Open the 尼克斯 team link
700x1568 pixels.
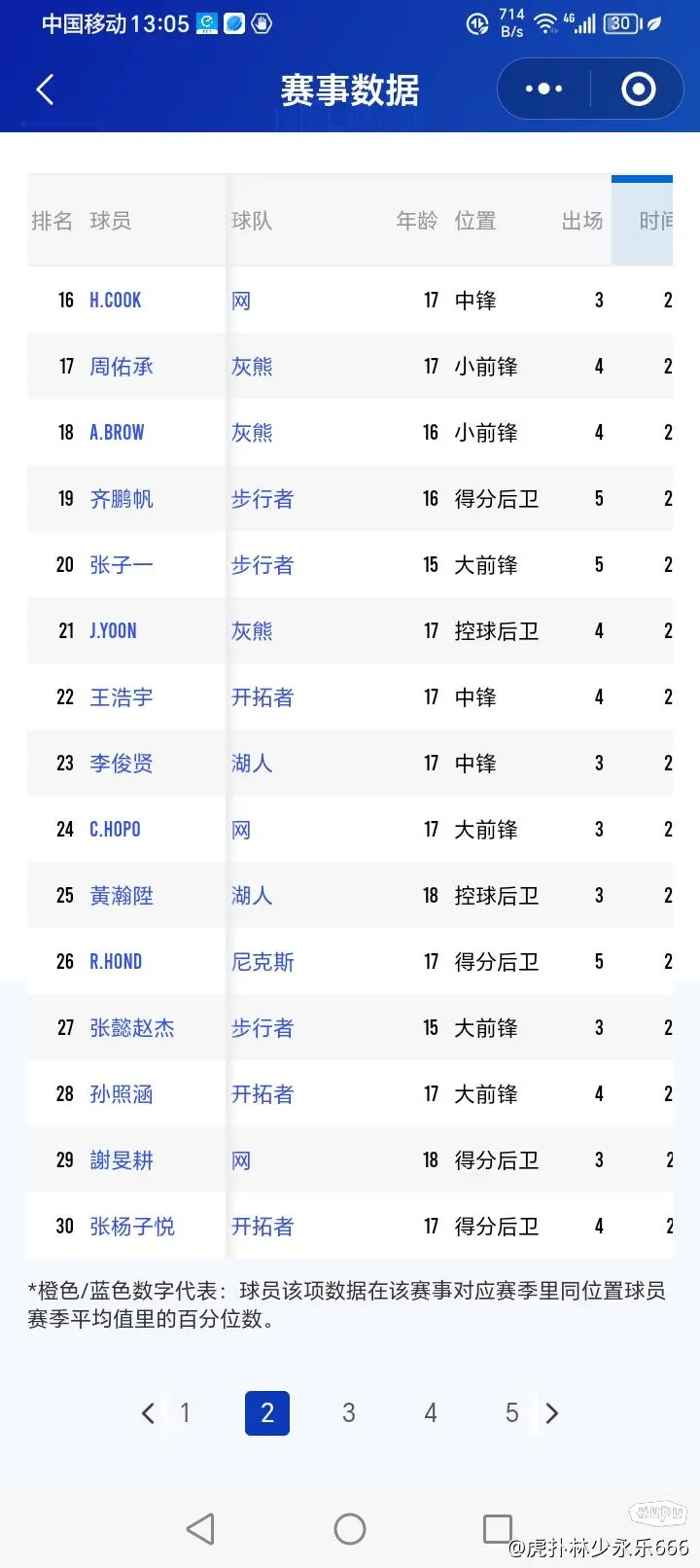[262, 962]
